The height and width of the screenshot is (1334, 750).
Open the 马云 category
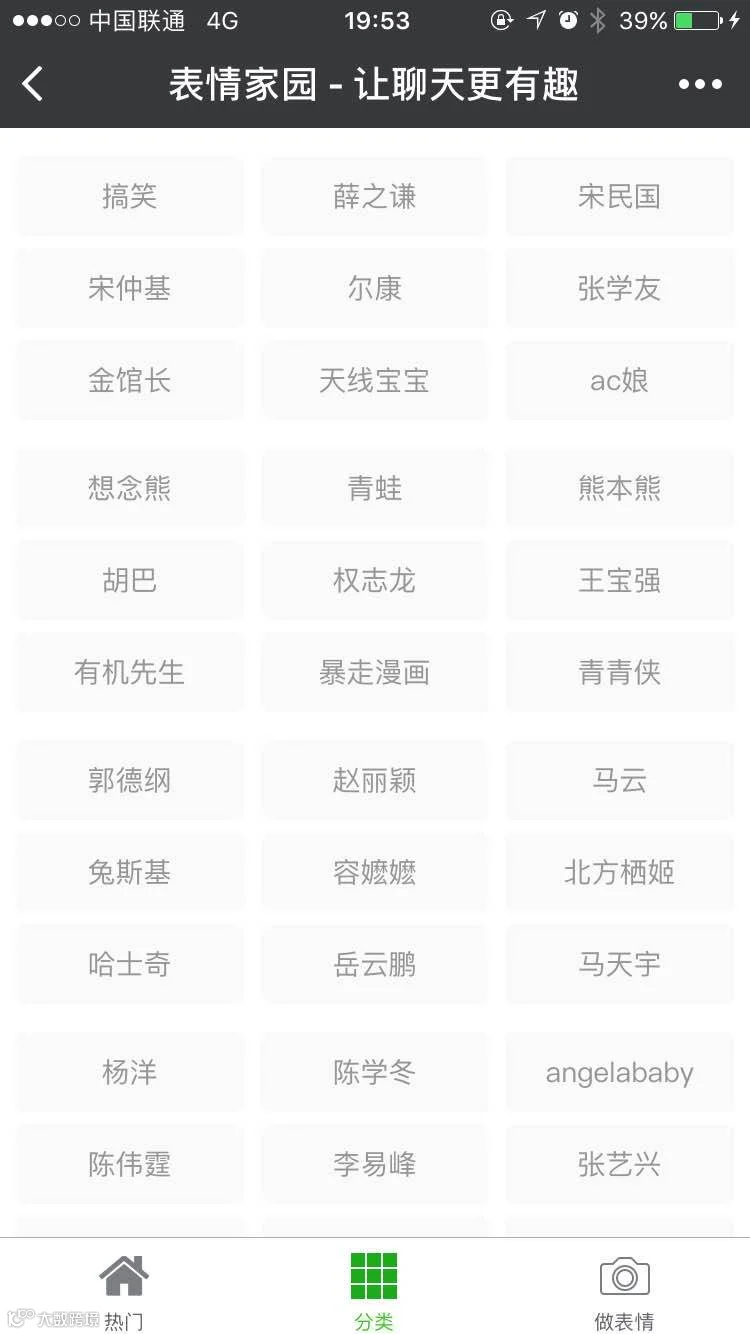pos(619,780)
